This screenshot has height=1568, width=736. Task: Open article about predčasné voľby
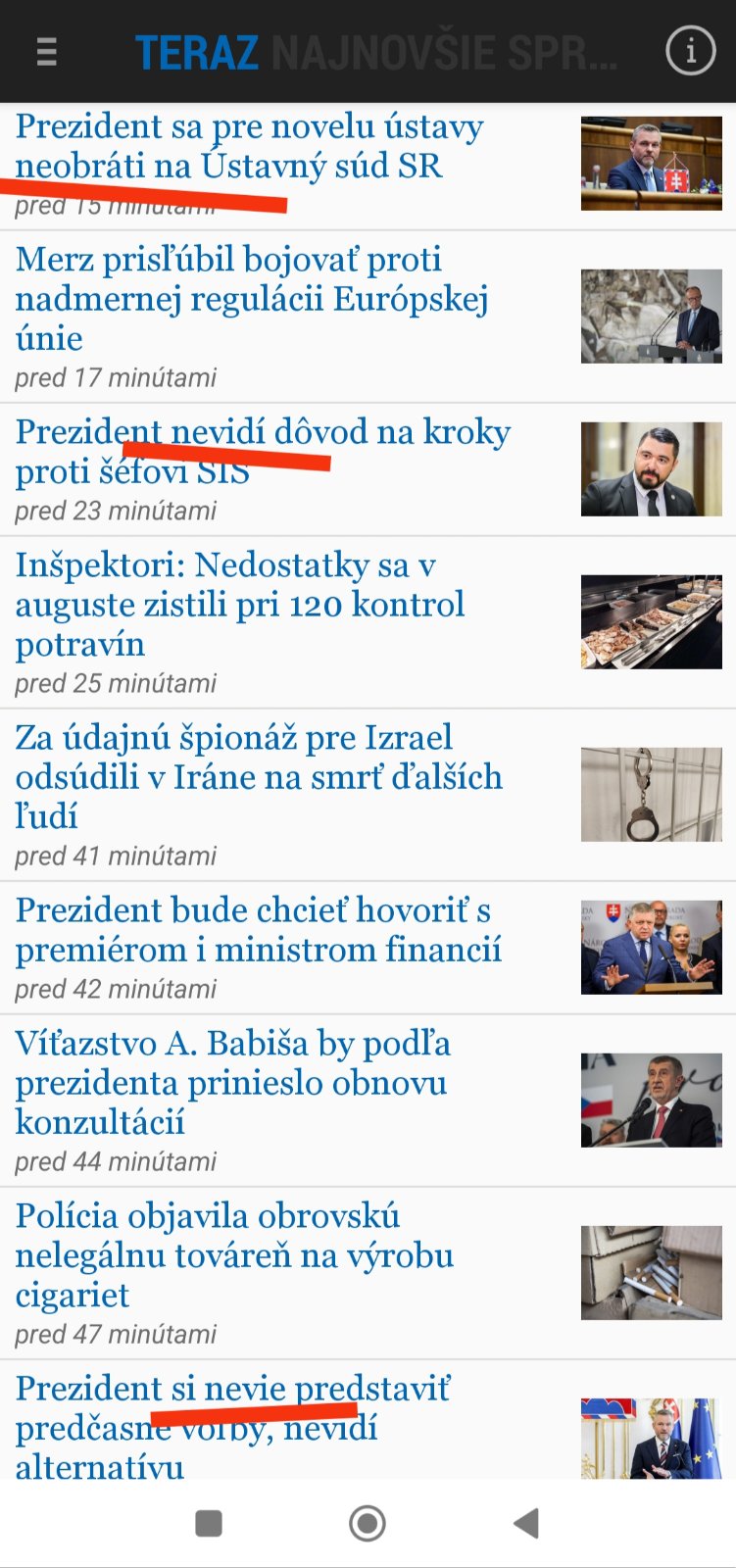(x=233, y=1427)
